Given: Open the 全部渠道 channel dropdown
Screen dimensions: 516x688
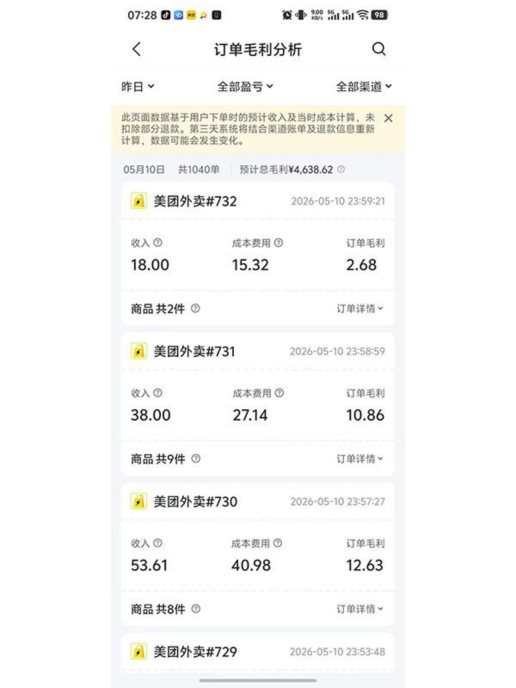Looking at the screenshot, I should click(364, 86).
